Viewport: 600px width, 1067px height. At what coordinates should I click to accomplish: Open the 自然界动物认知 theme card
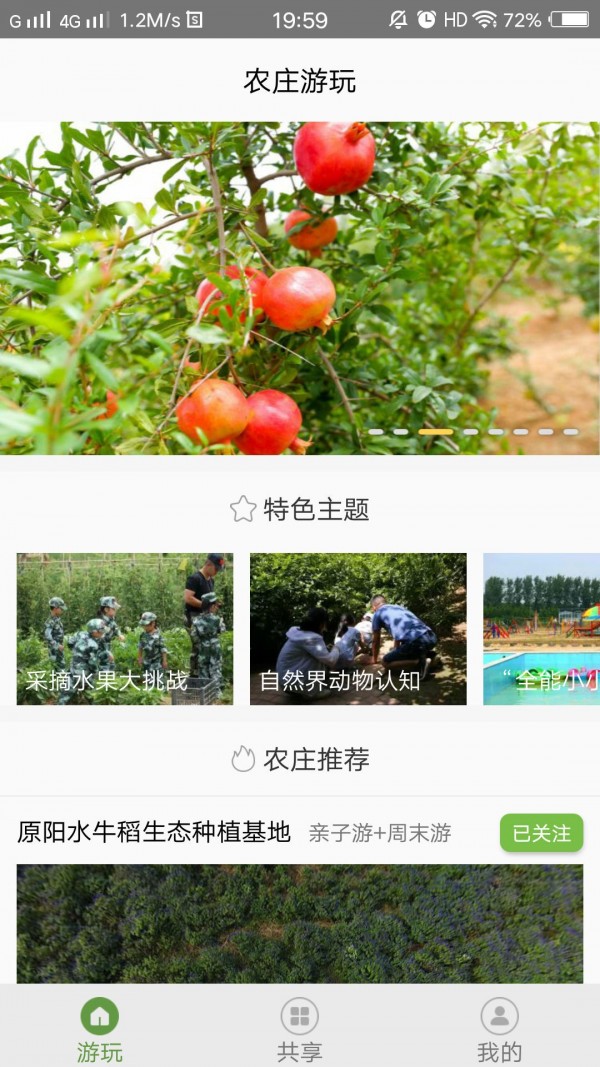coord(358,629)
